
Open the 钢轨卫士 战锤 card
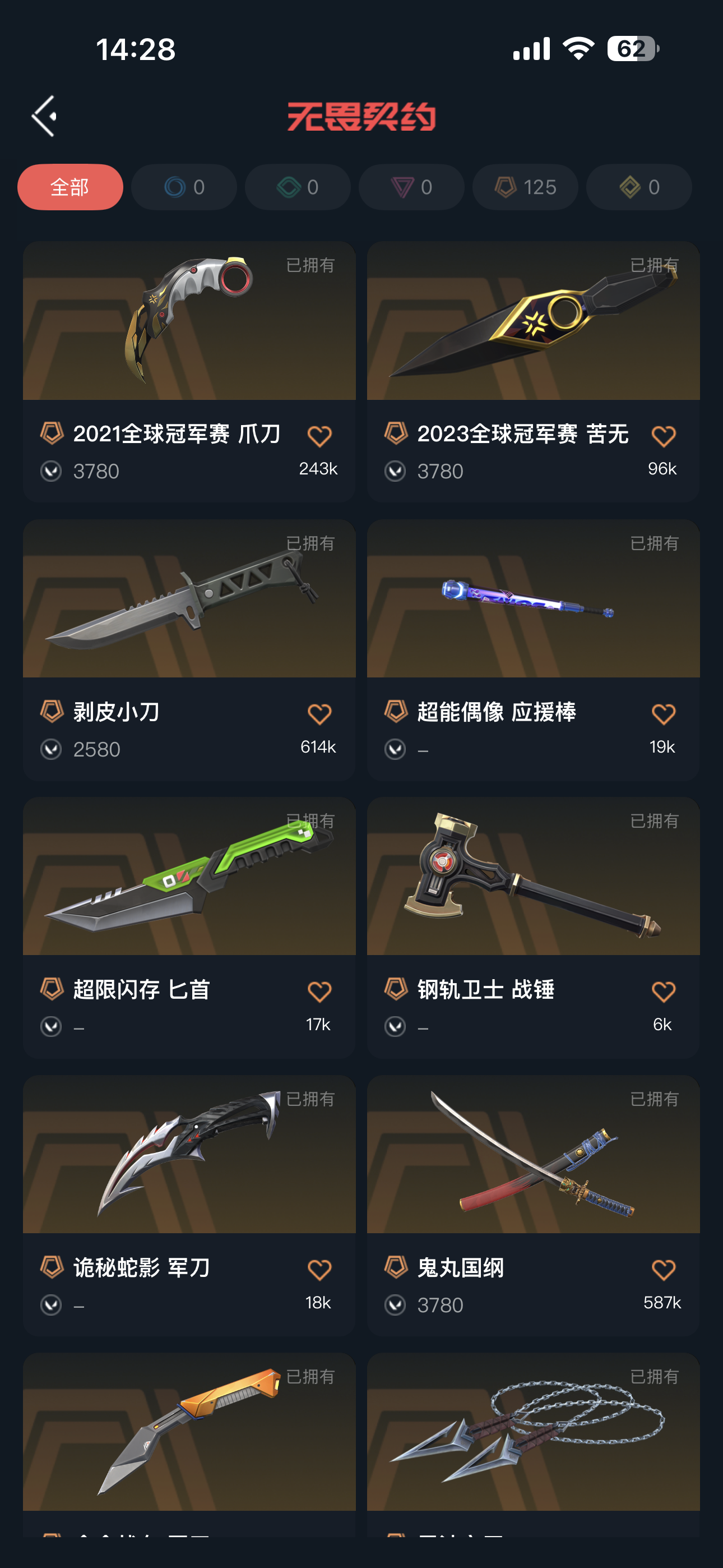(533, 928)
